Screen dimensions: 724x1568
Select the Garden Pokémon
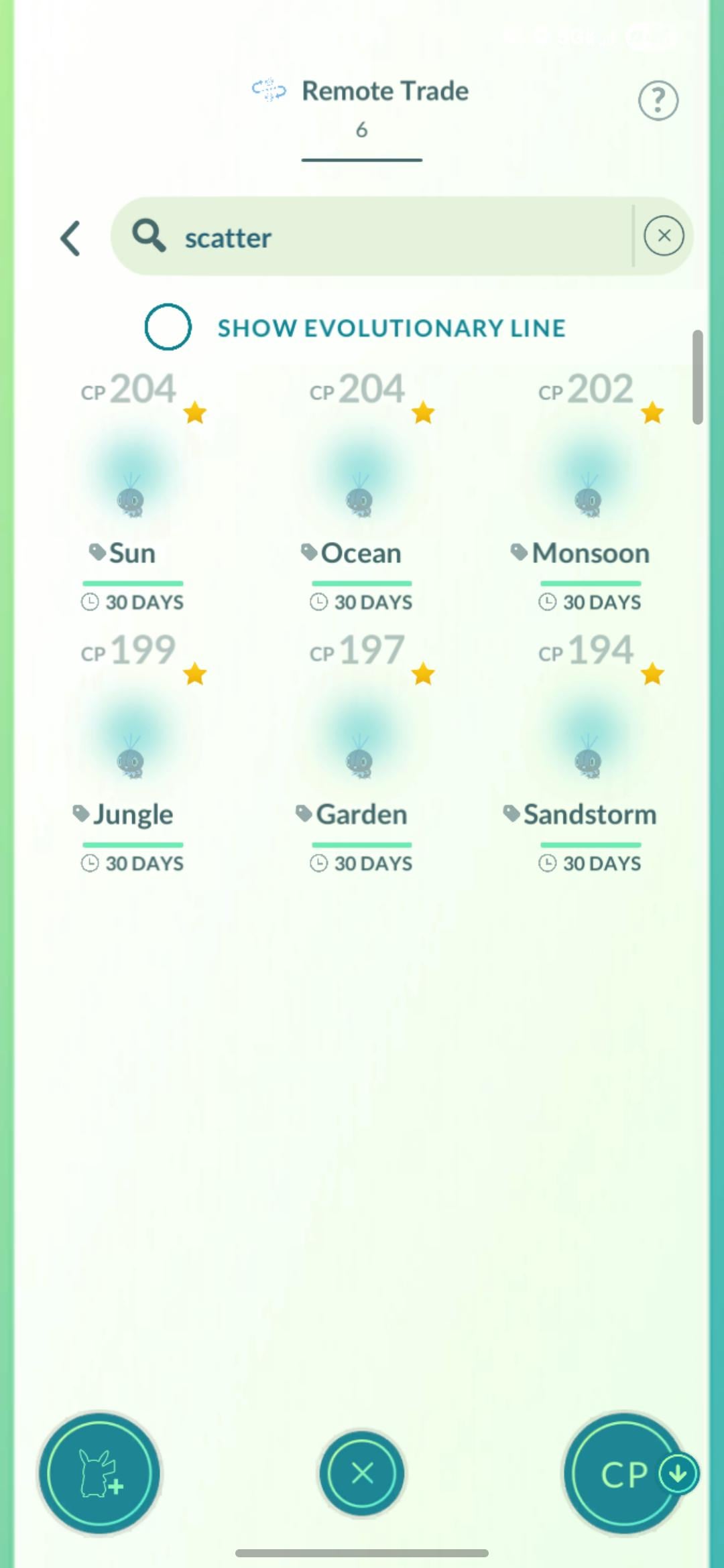coord(361,757)
